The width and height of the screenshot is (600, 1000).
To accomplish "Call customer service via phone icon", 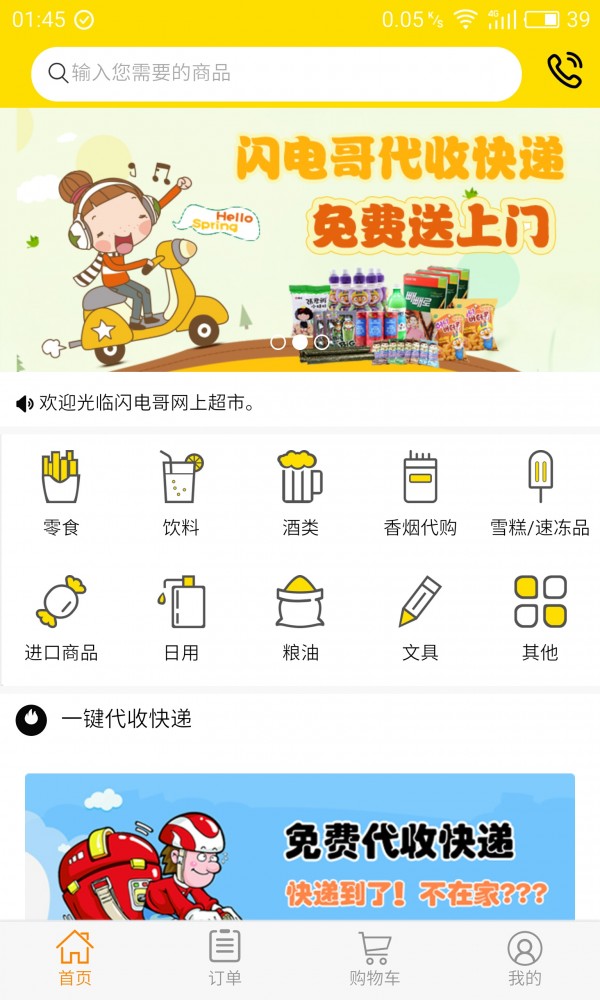I will [x=564, y=71].
